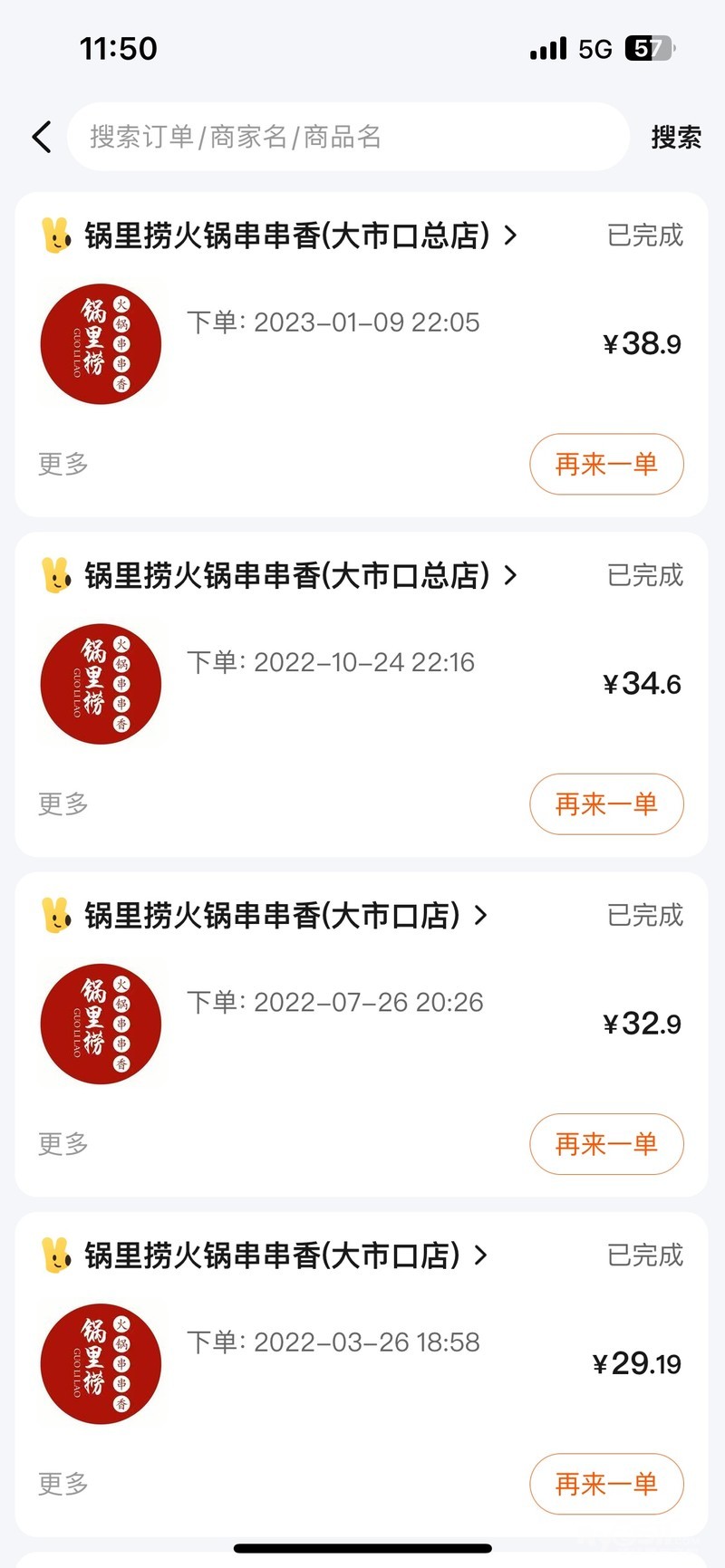Reorder the ¥34.6 order with 再来一单

(606, 804)
